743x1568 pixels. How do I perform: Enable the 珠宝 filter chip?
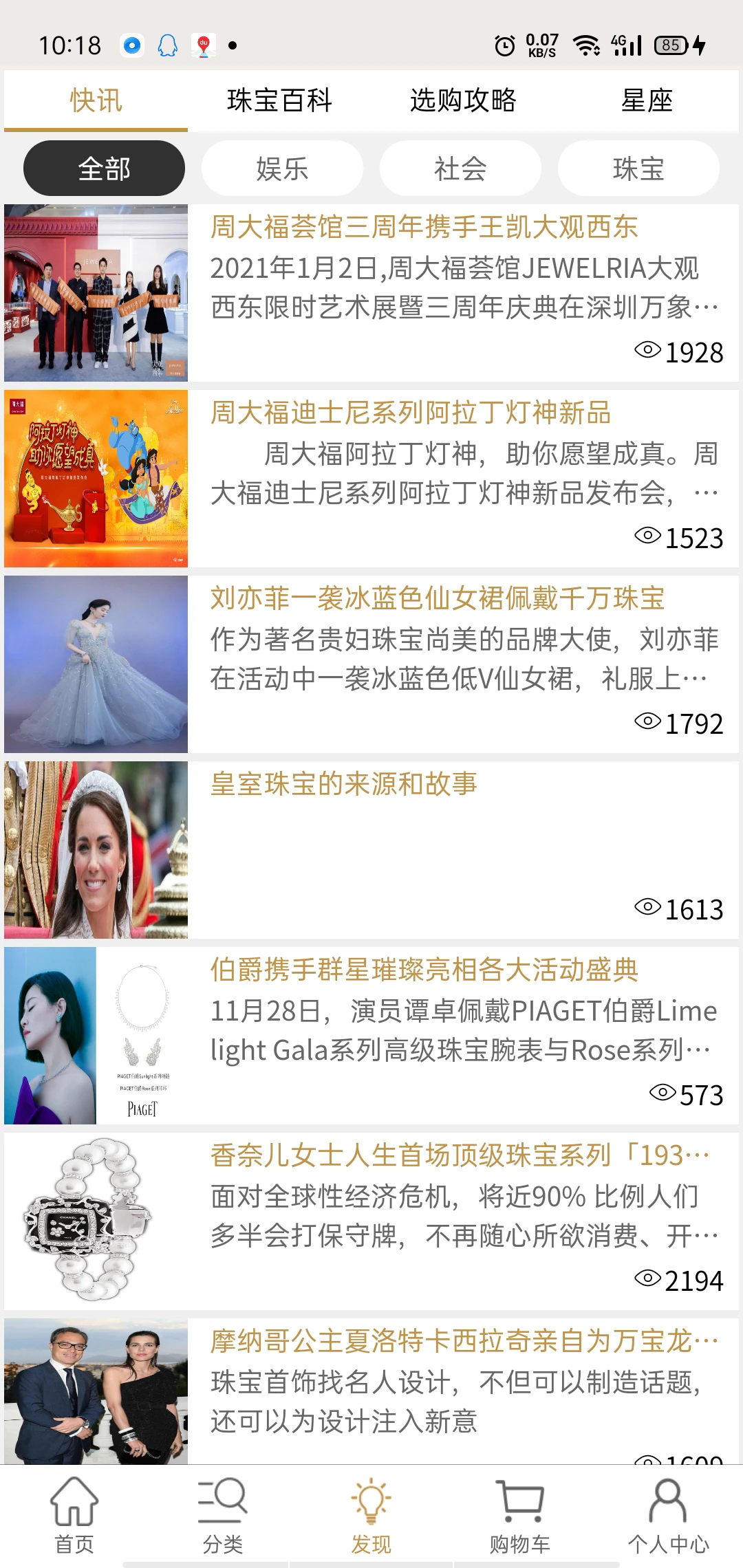pyautogui.click(x=638, y=168)
